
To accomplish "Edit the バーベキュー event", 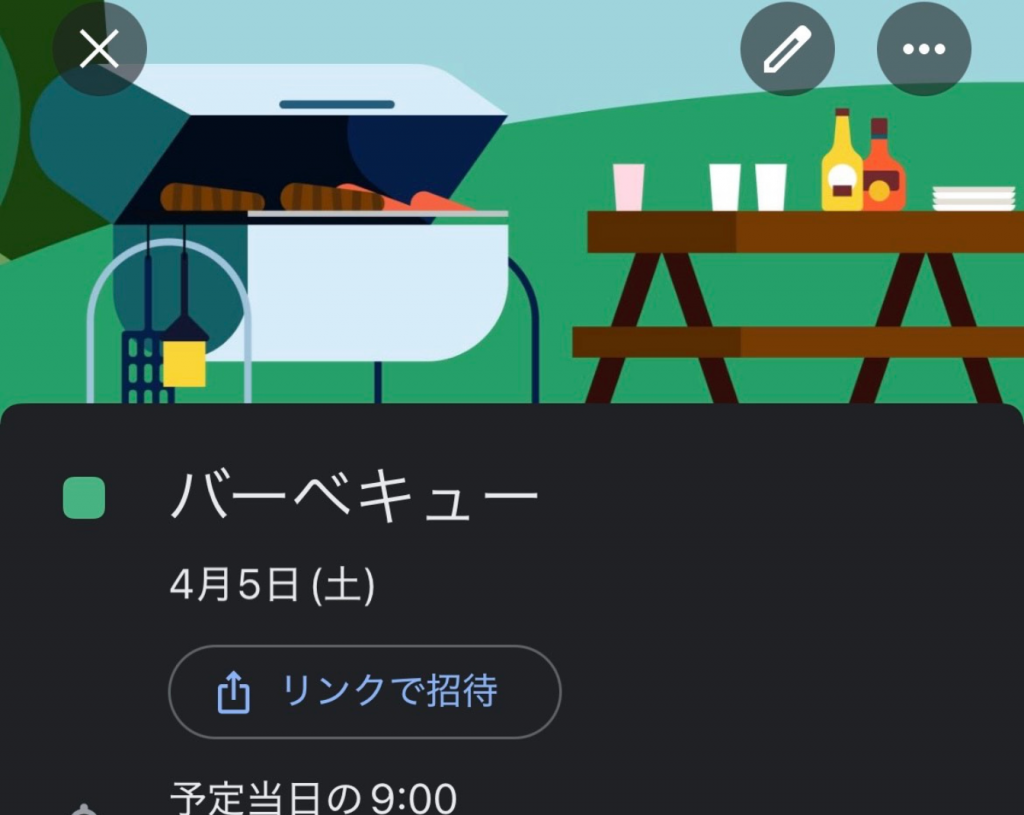I will (x=787, y=49).
